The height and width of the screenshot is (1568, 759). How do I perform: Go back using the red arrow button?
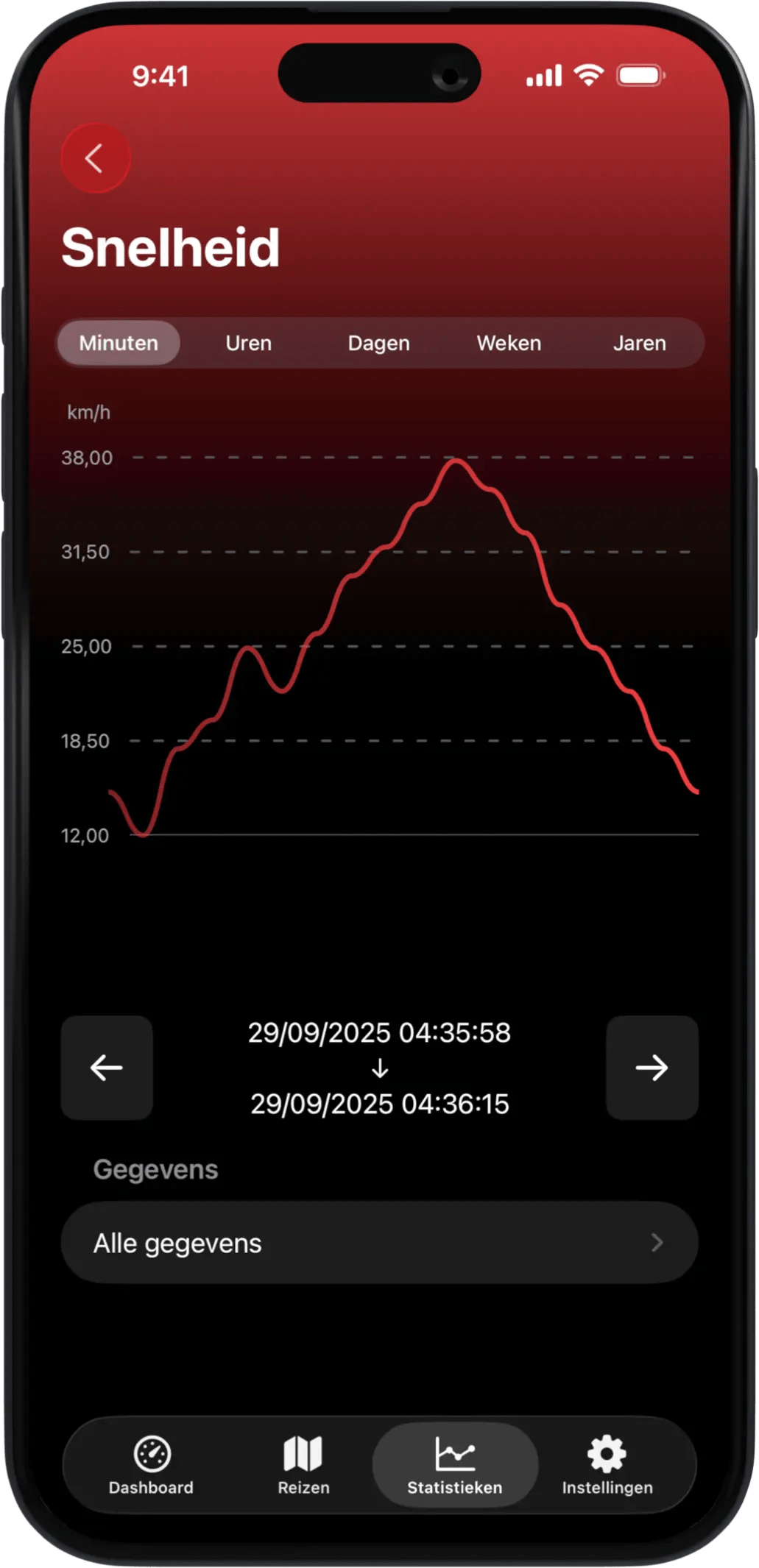(95, 158)
